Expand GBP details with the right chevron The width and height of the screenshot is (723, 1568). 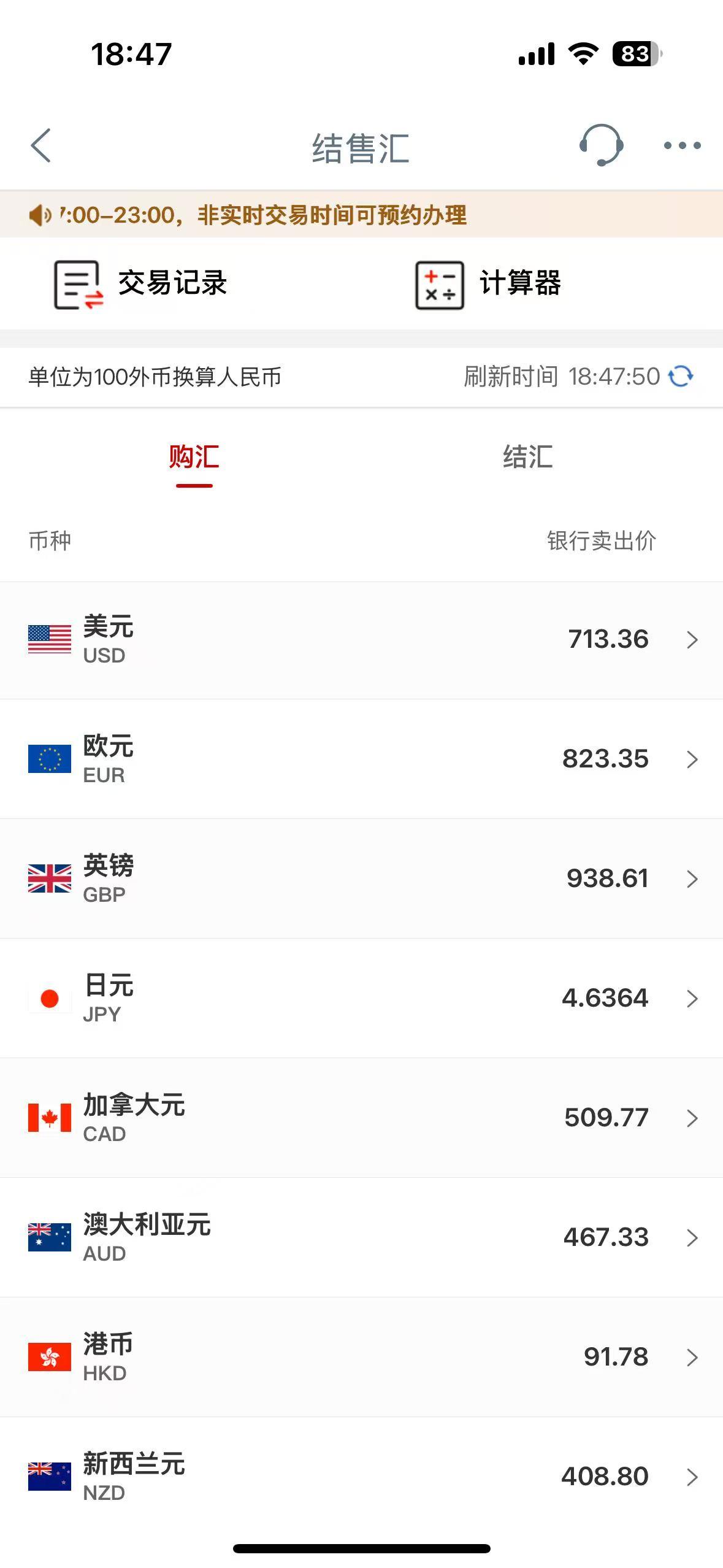pos(693,879)
